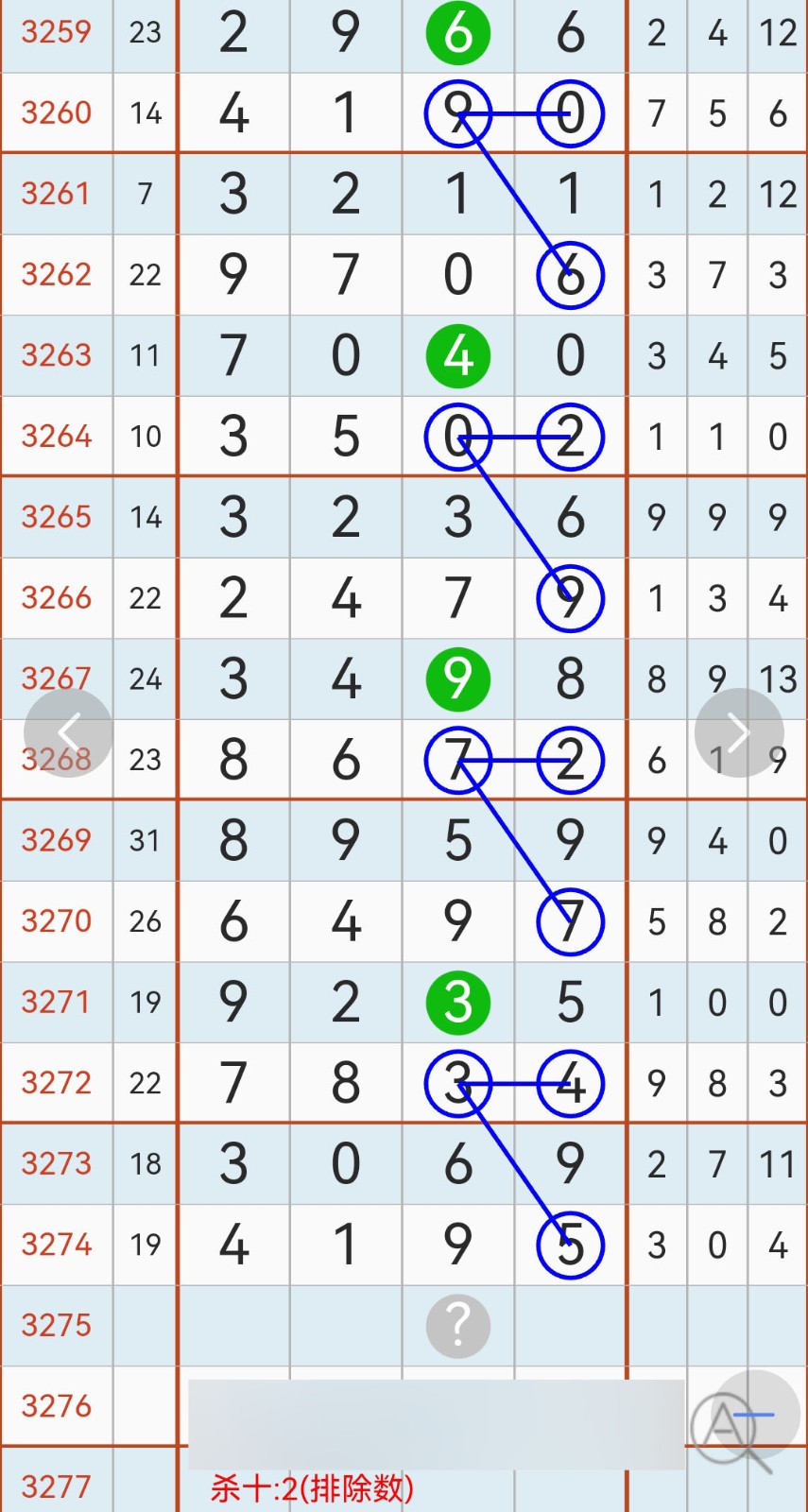The width and height of the screenshot is (808, 1512).
Task: Click the question mark placeholder for draw 3275
Action: tap(458, 1325)
